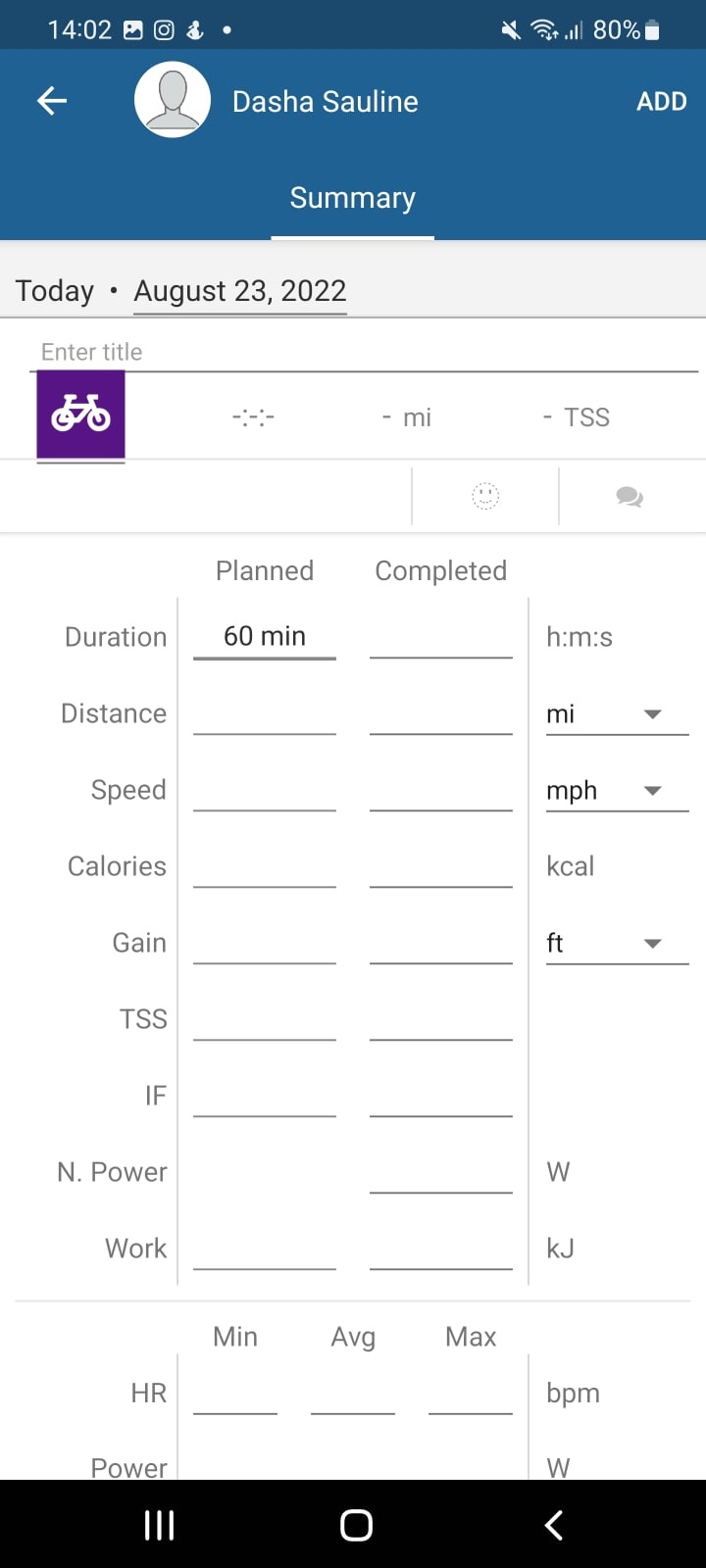
Task: Edit the planned Duration of 60 min
Action: coord(264,635)
